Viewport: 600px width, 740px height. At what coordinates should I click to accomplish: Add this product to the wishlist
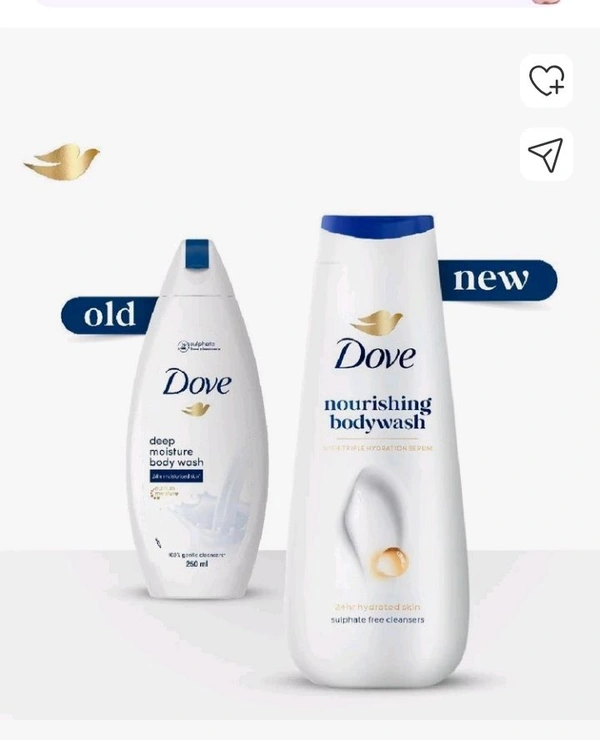tap(546, 81)
